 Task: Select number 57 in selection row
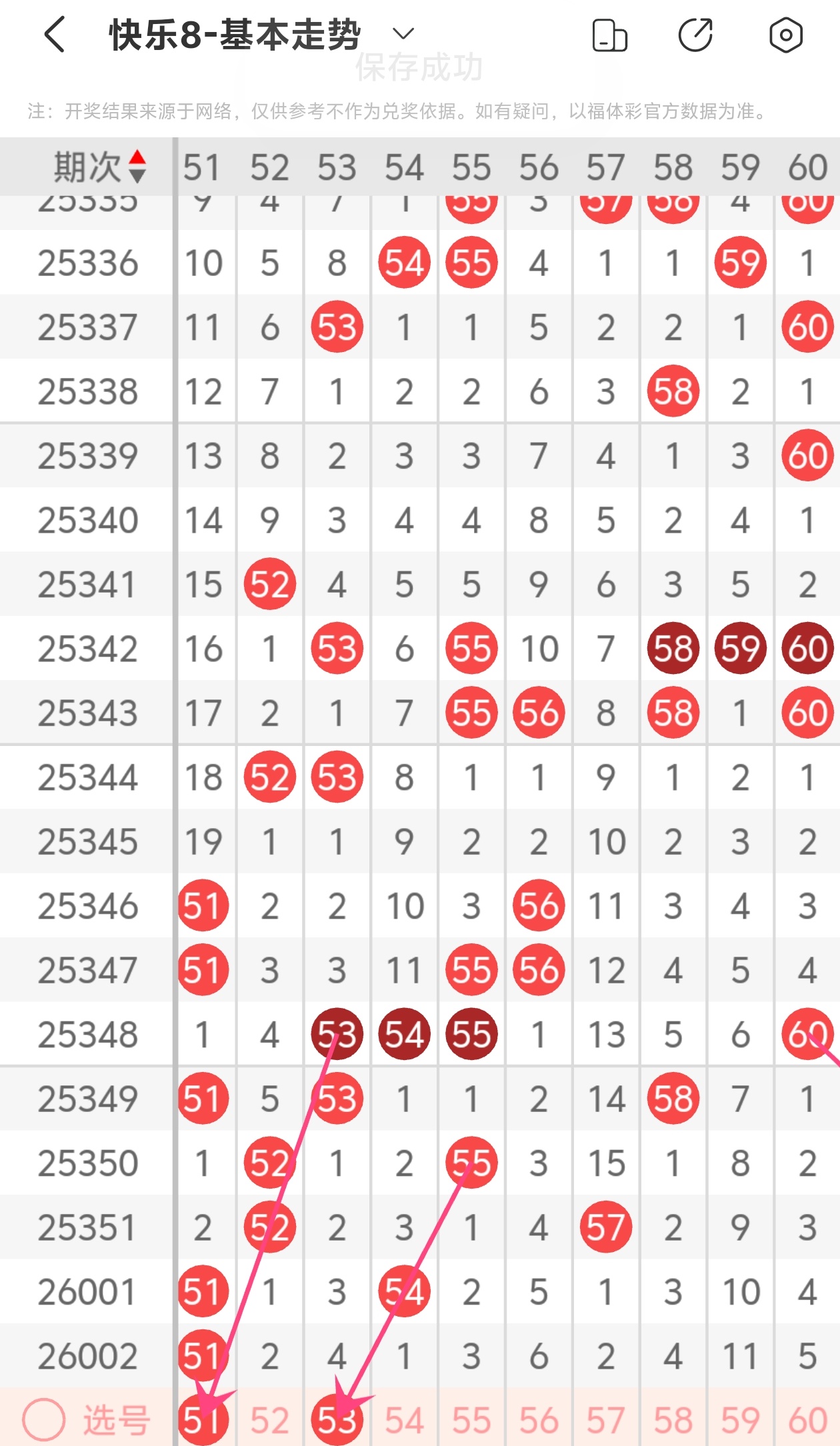605,1420
